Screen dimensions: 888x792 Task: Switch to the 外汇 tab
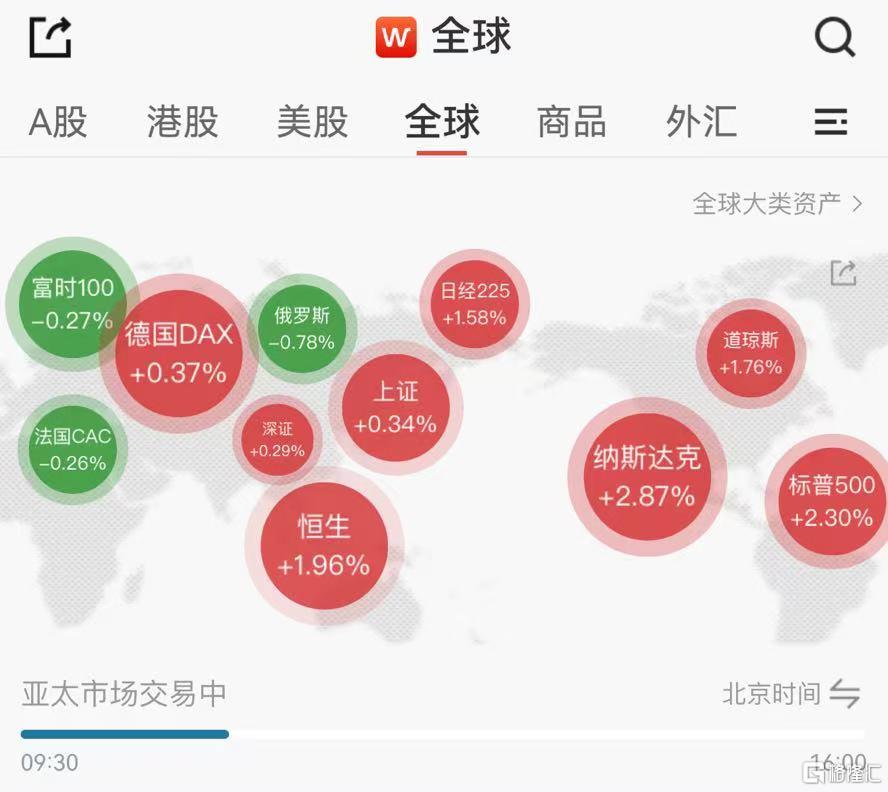point(701,122)
